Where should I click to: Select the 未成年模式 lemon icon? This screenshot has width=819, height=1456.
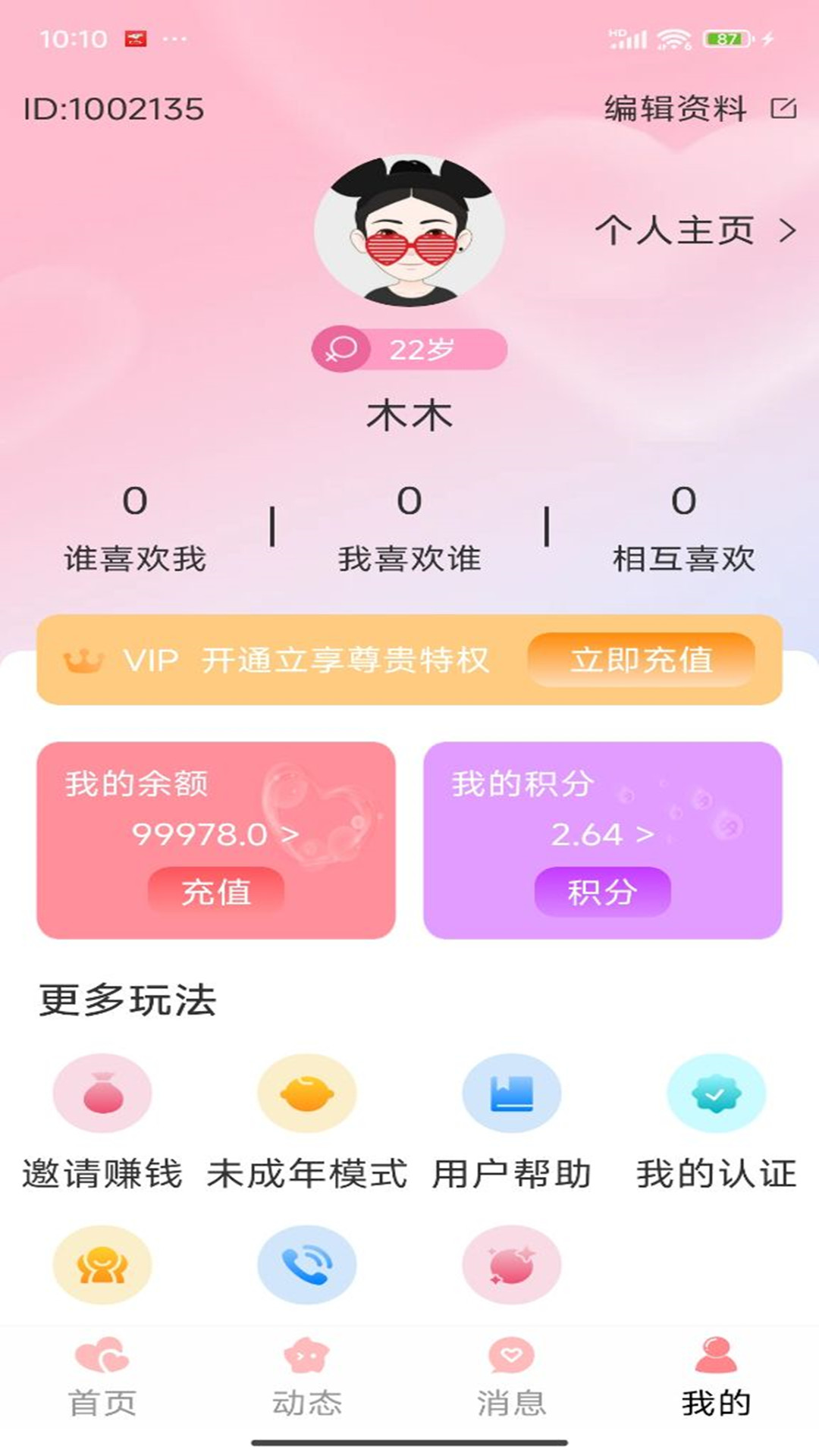(306, 1094)
